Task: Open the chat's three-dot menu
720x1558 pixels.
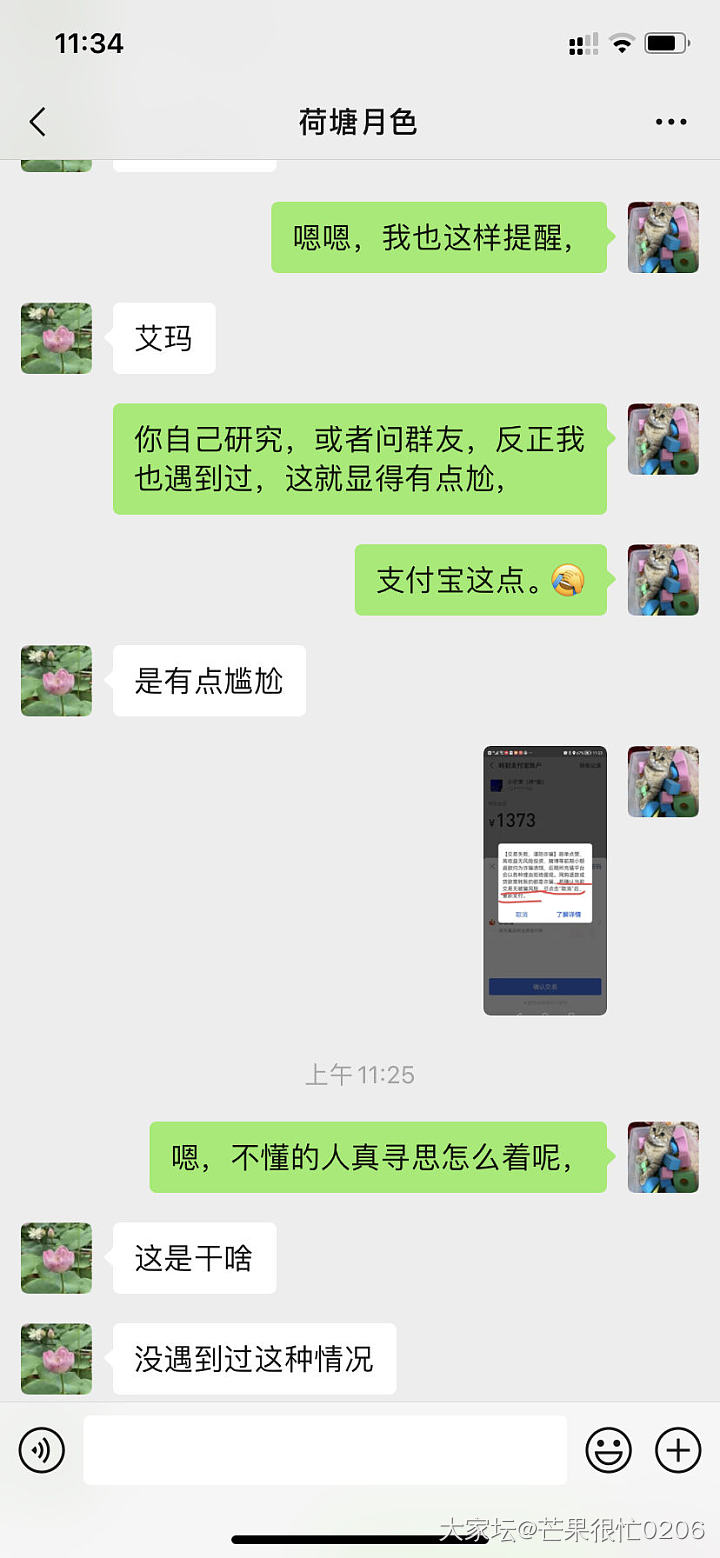Action: (671, 122)
